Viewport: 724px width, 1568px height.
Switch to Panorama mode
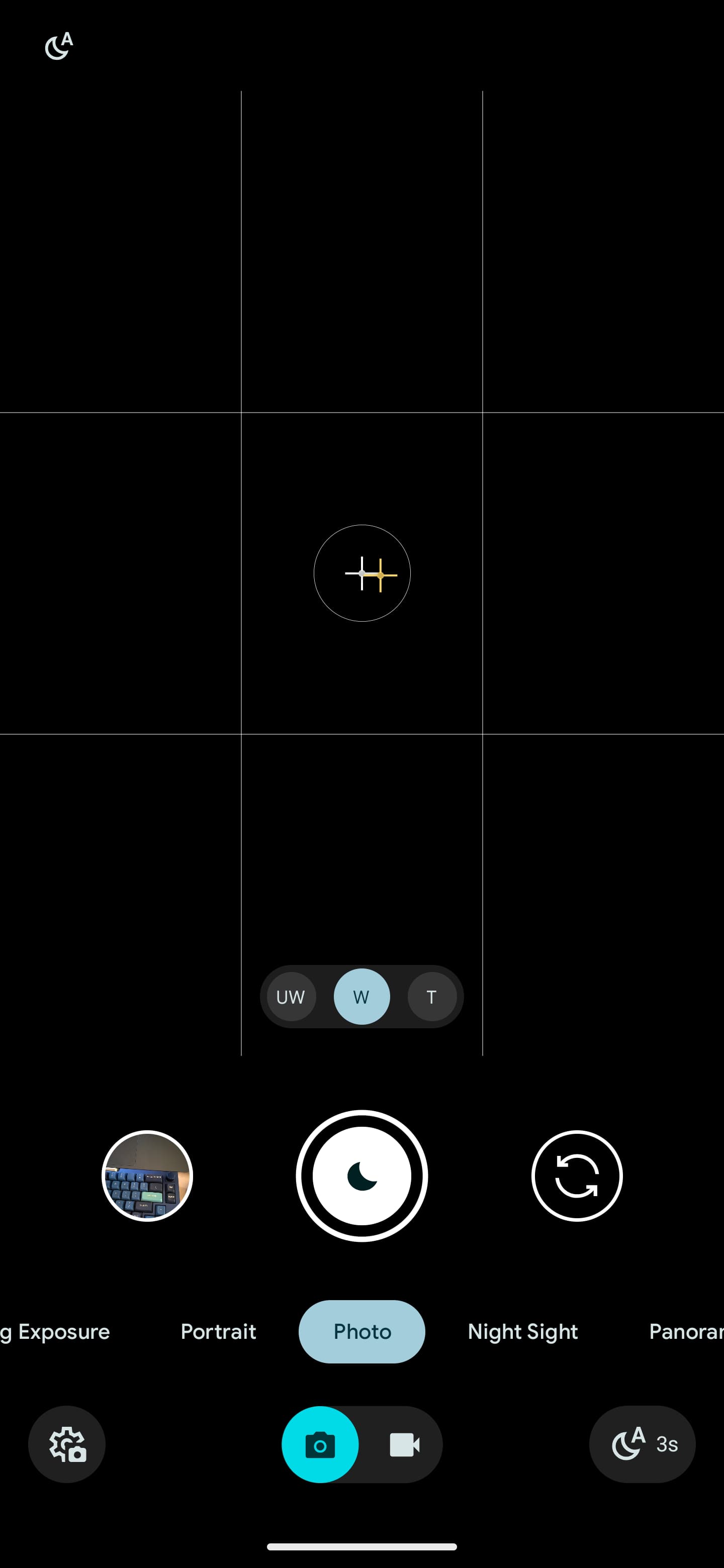(x=685, y=1331)
